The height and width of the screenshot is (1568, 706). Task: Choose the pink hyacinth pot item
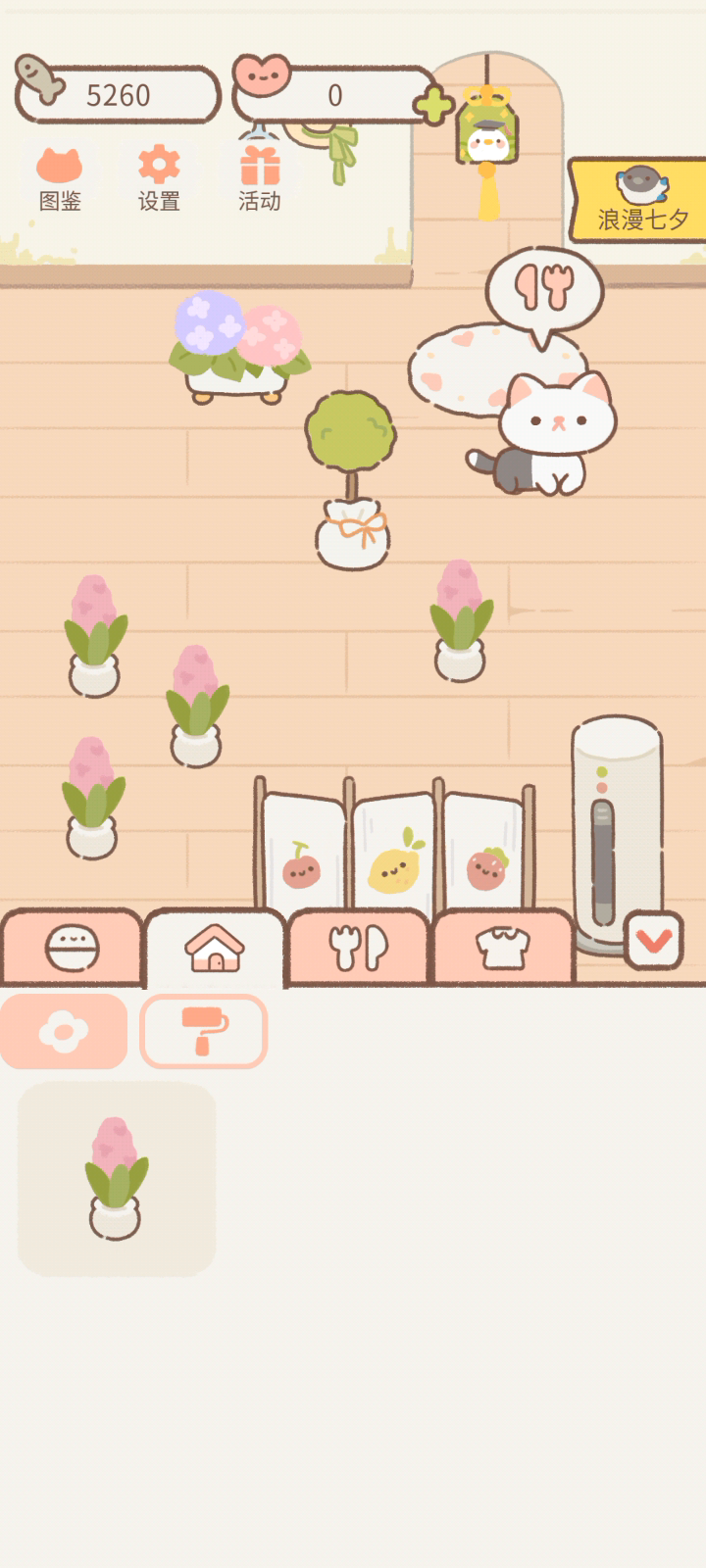(117, 1179)
